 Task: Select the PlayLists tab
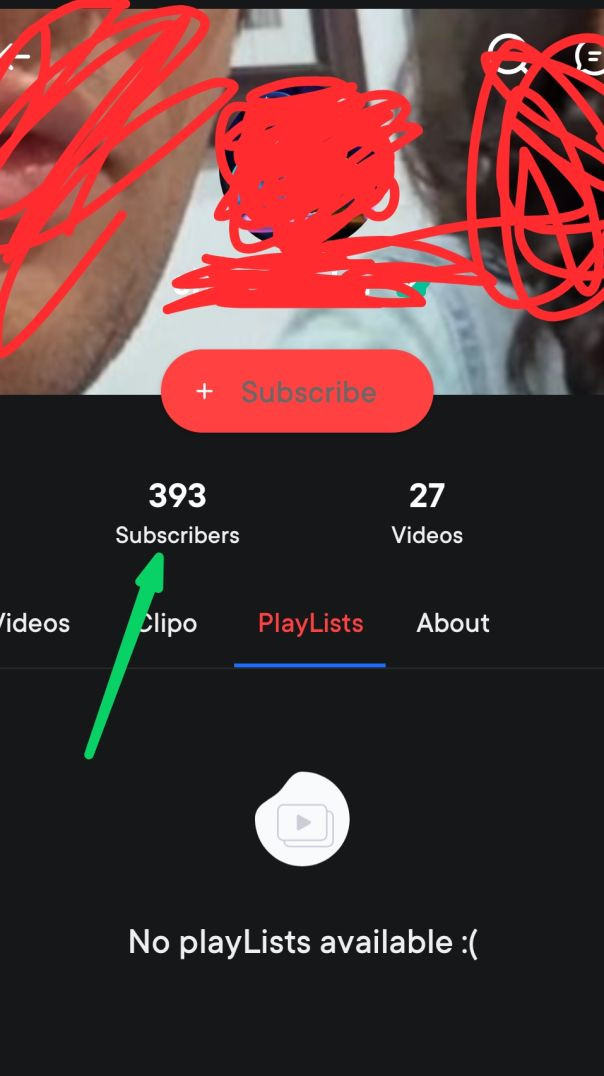coord(310,624)
